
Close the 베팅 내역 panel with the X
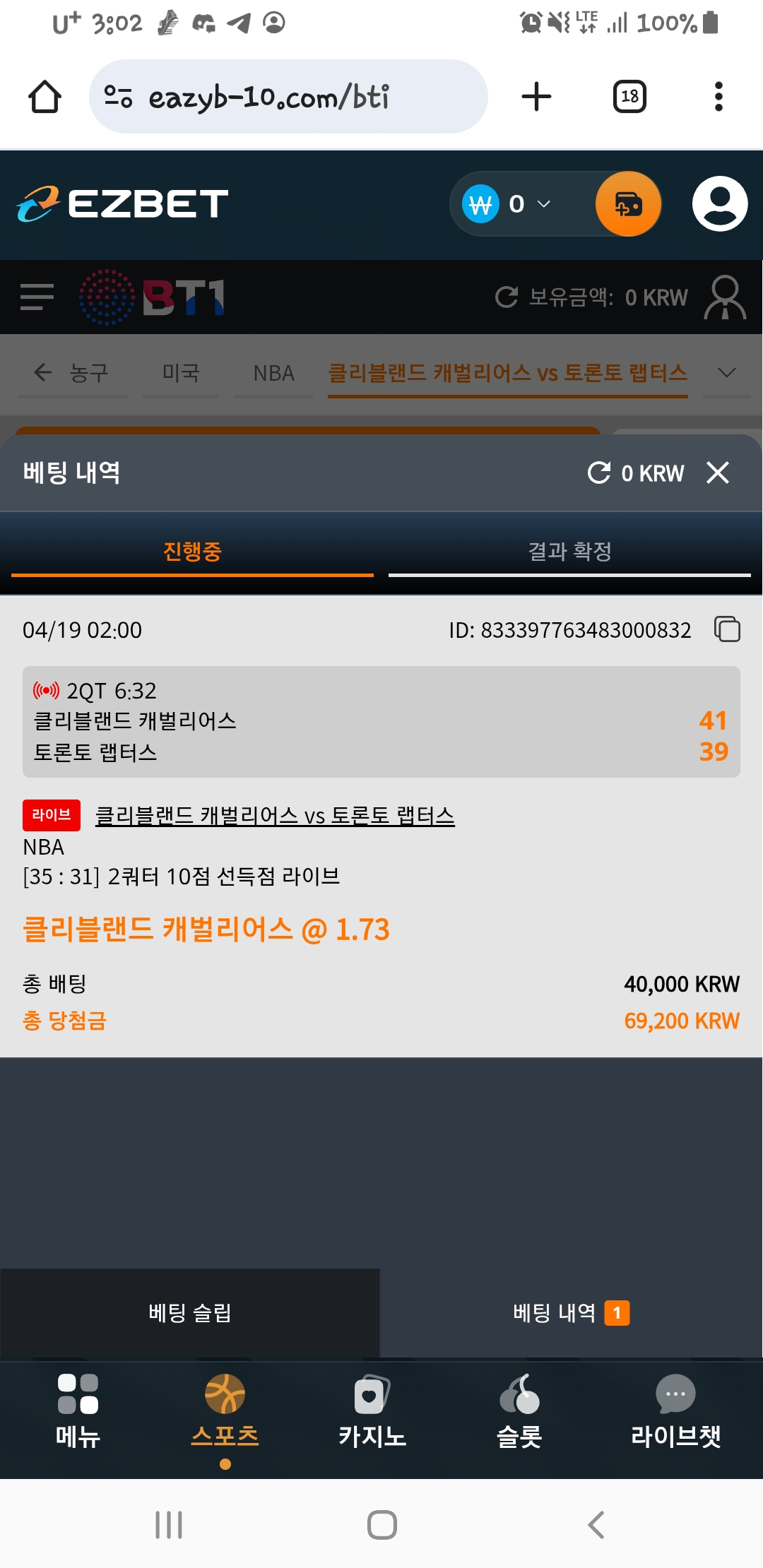pos(718,473)
